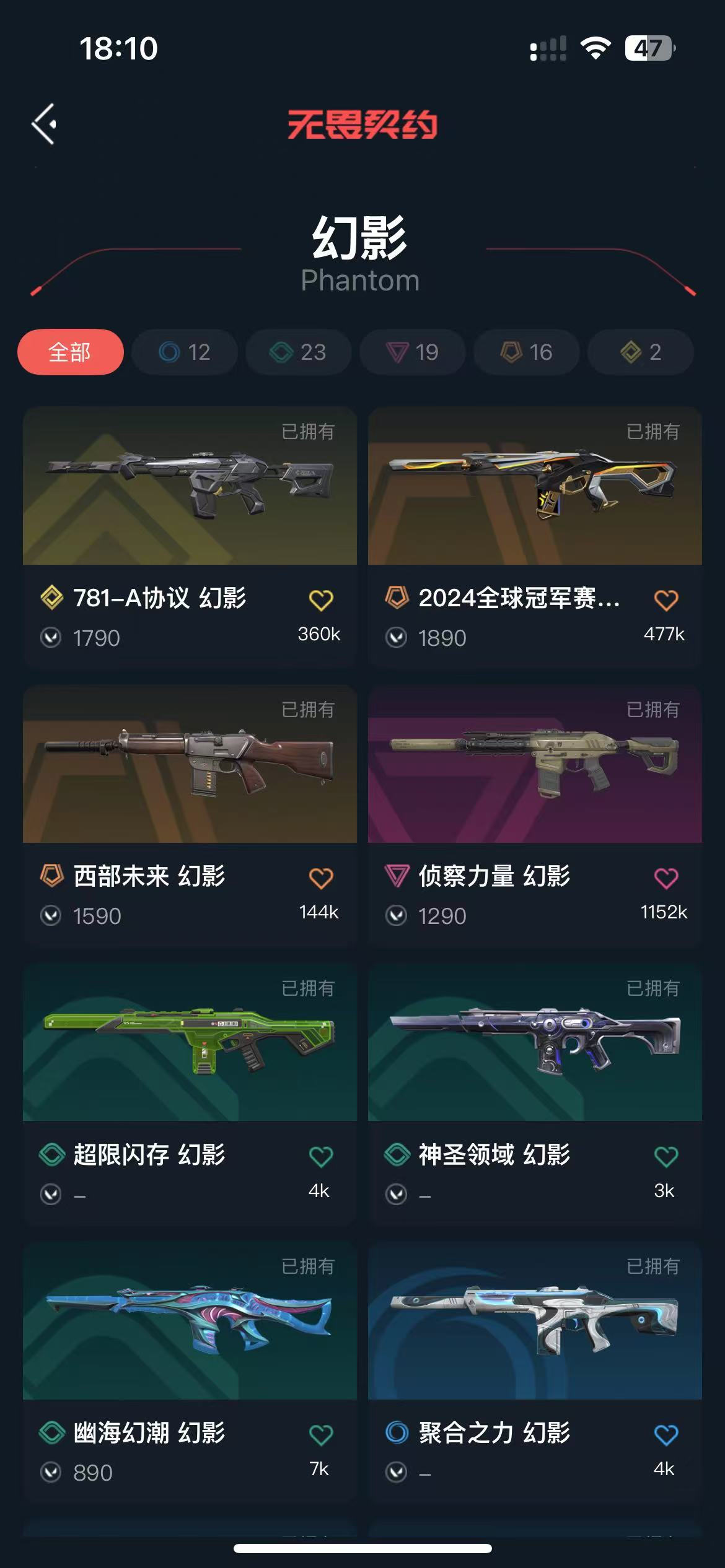Go back using the top-left arrow

[45, 124]
